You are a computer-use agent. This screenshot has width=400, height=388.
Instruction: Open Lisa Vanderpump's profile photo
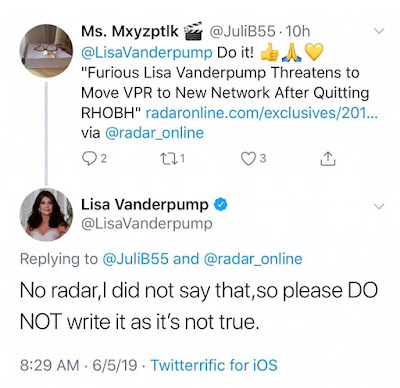[x=46, y=215]
